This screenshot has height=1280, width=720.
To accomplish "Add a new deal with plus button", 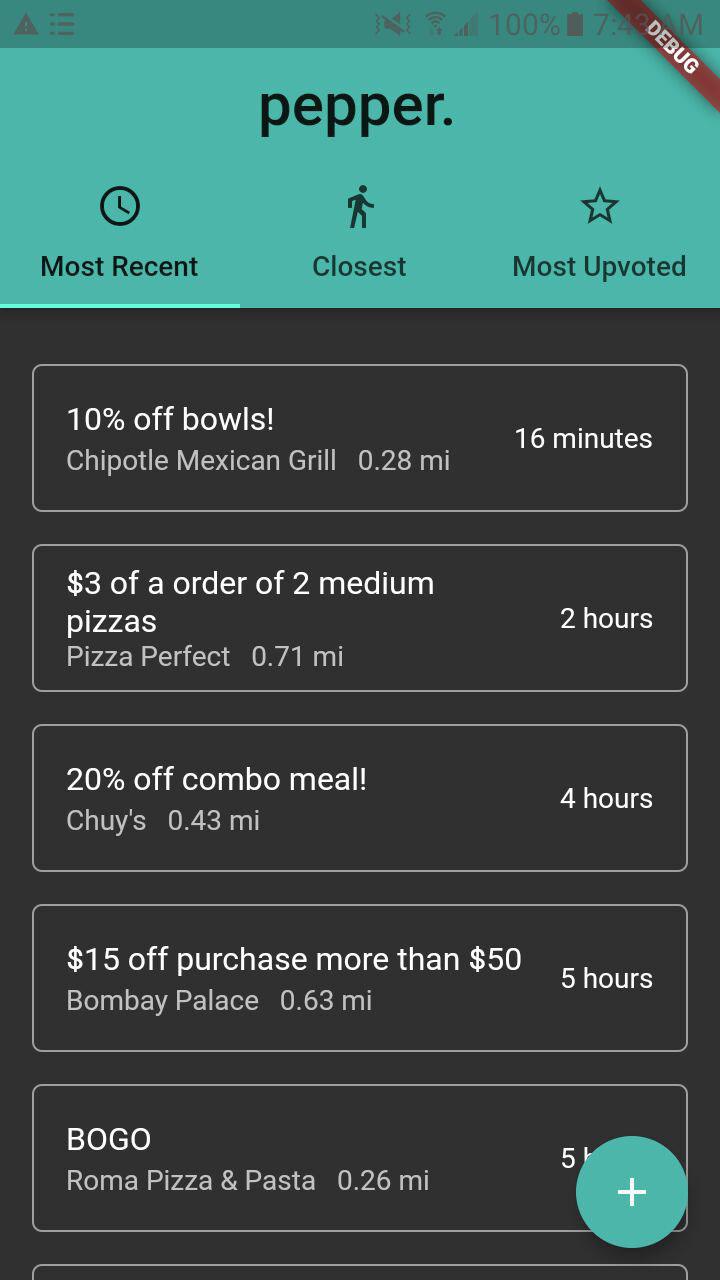I will point(631,1191).
